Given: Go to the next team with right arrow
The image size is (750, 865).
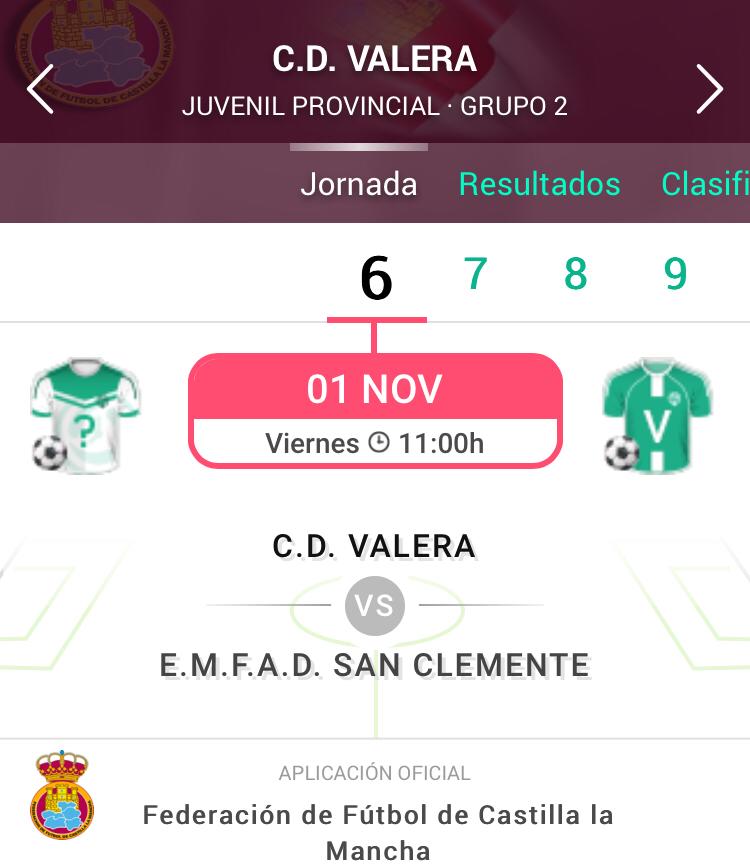Looking at the screenshot, I should pyautogui.click(x=709, y=90).
